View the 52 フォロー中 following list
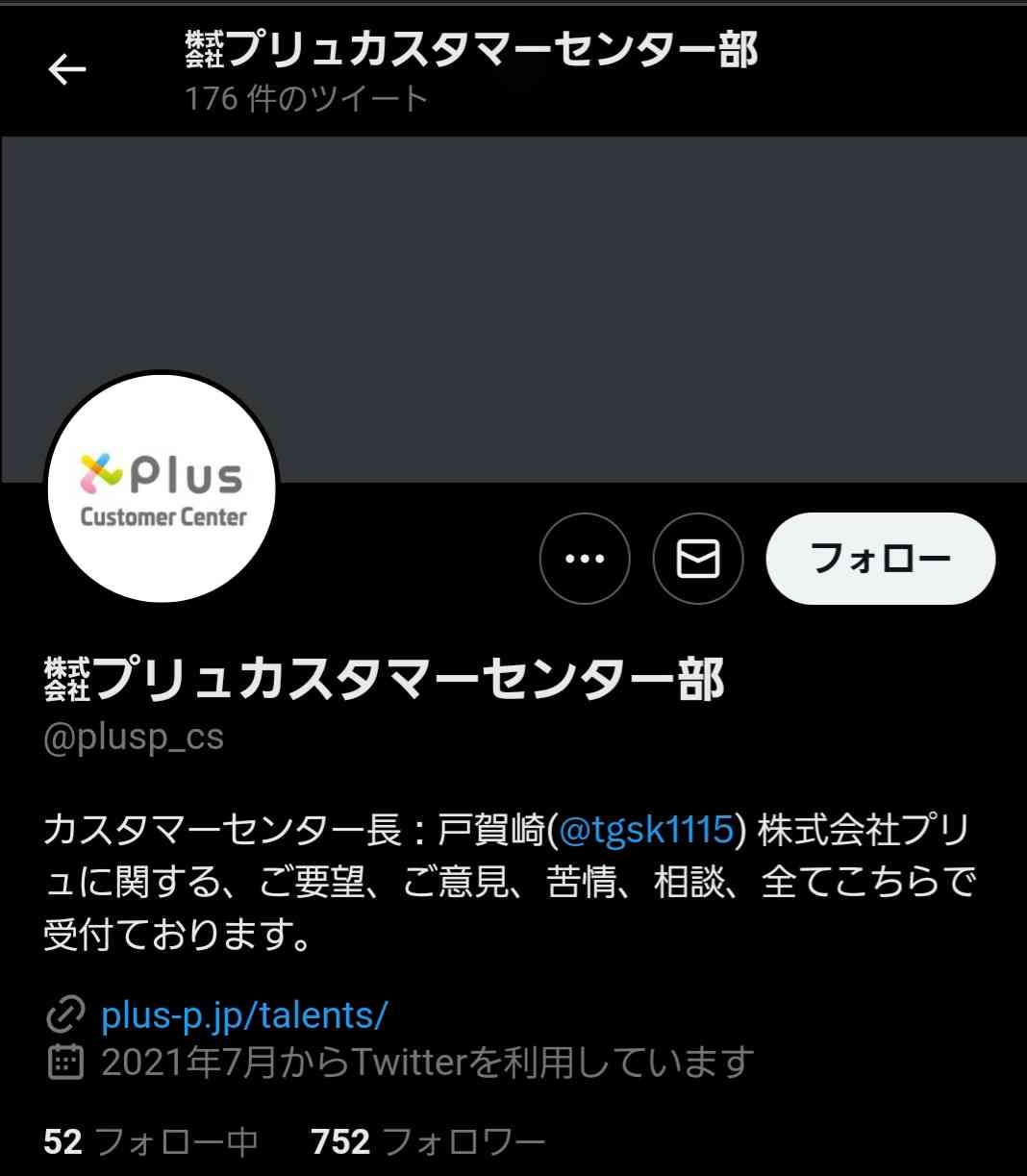Image resolution: width=1027 pixels, height=1176 pixels. tap(151, 1141)
